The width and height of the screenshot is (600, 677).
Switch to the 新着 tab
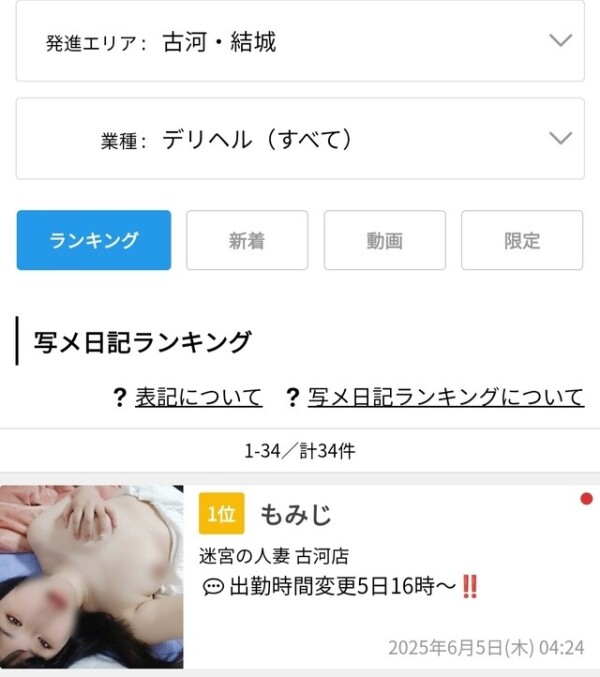point(247,240)
